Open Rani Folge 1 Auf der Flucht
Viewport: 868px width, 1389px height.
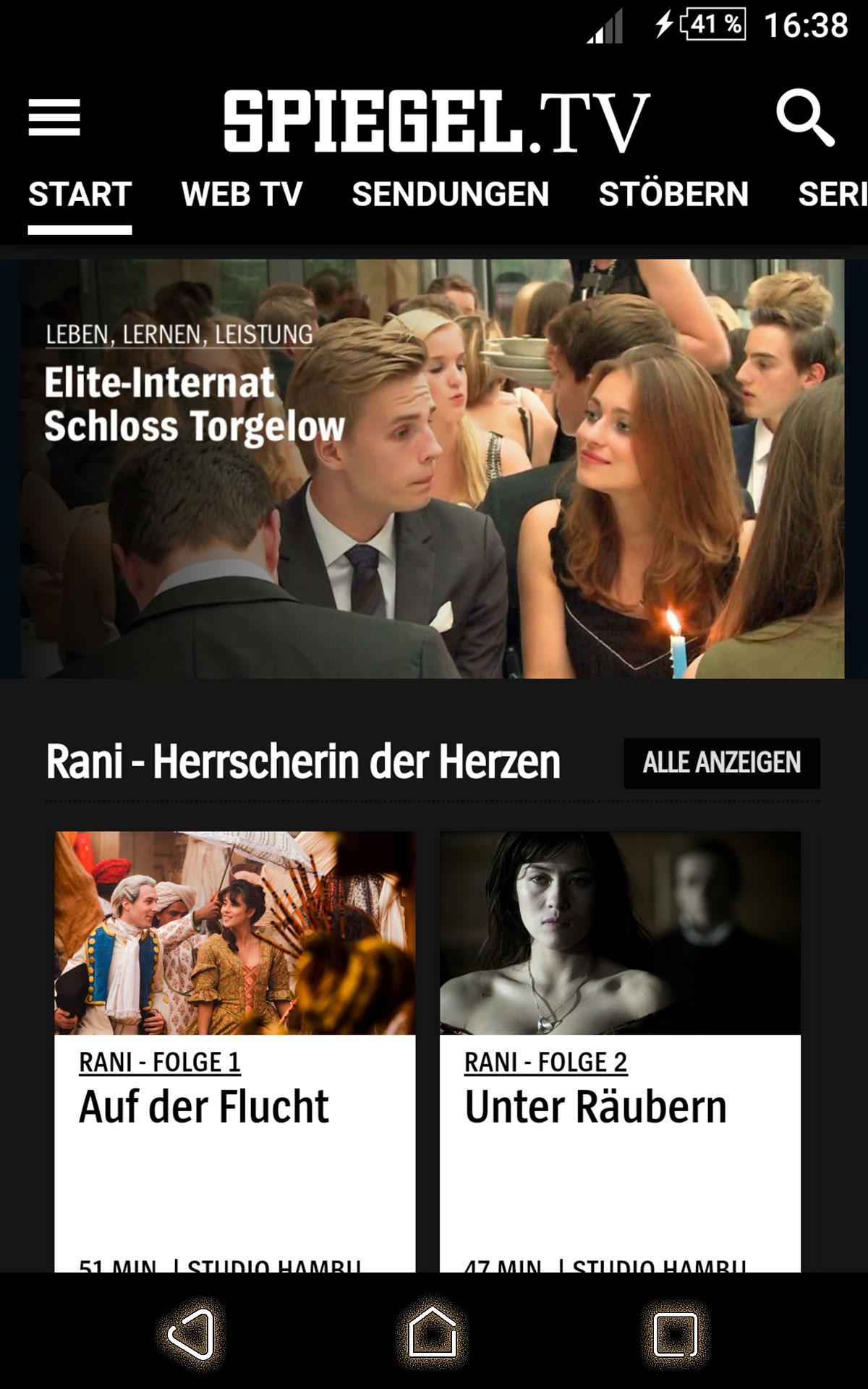pyautogui.click(x=235, y=1049)
